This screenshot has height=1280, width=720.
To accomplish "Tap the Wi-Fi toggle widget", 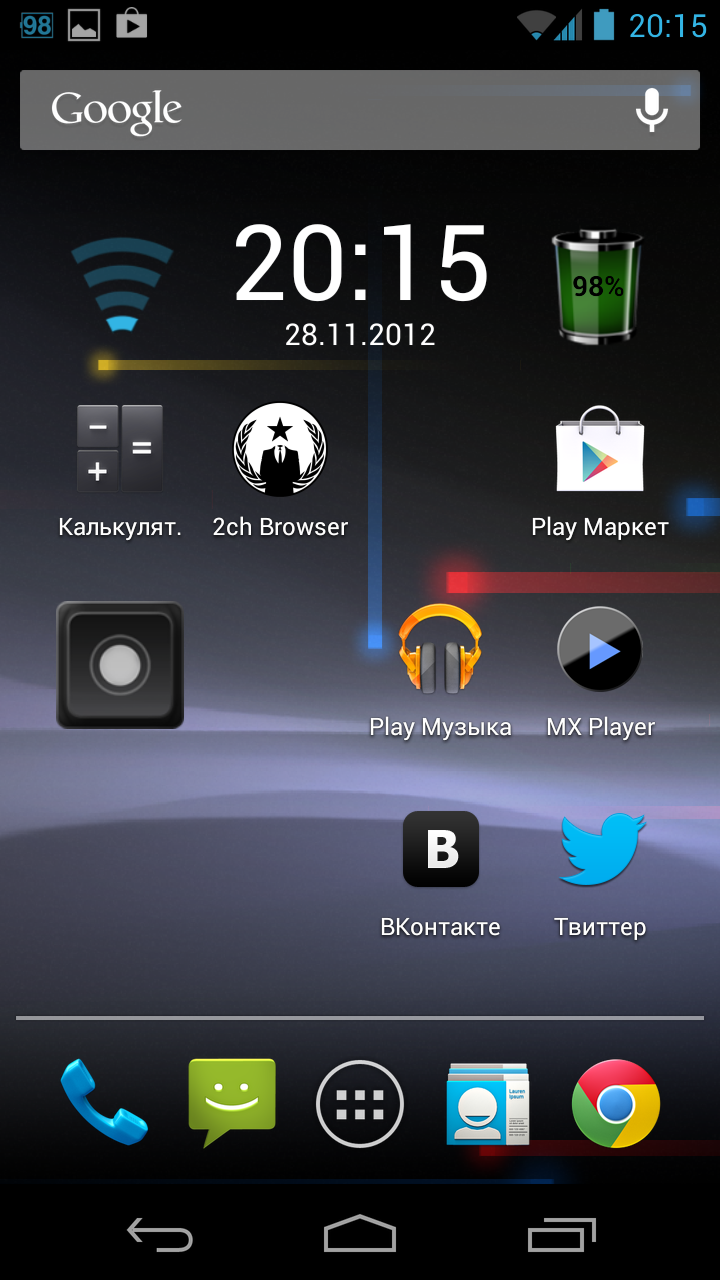I will 121,285.
